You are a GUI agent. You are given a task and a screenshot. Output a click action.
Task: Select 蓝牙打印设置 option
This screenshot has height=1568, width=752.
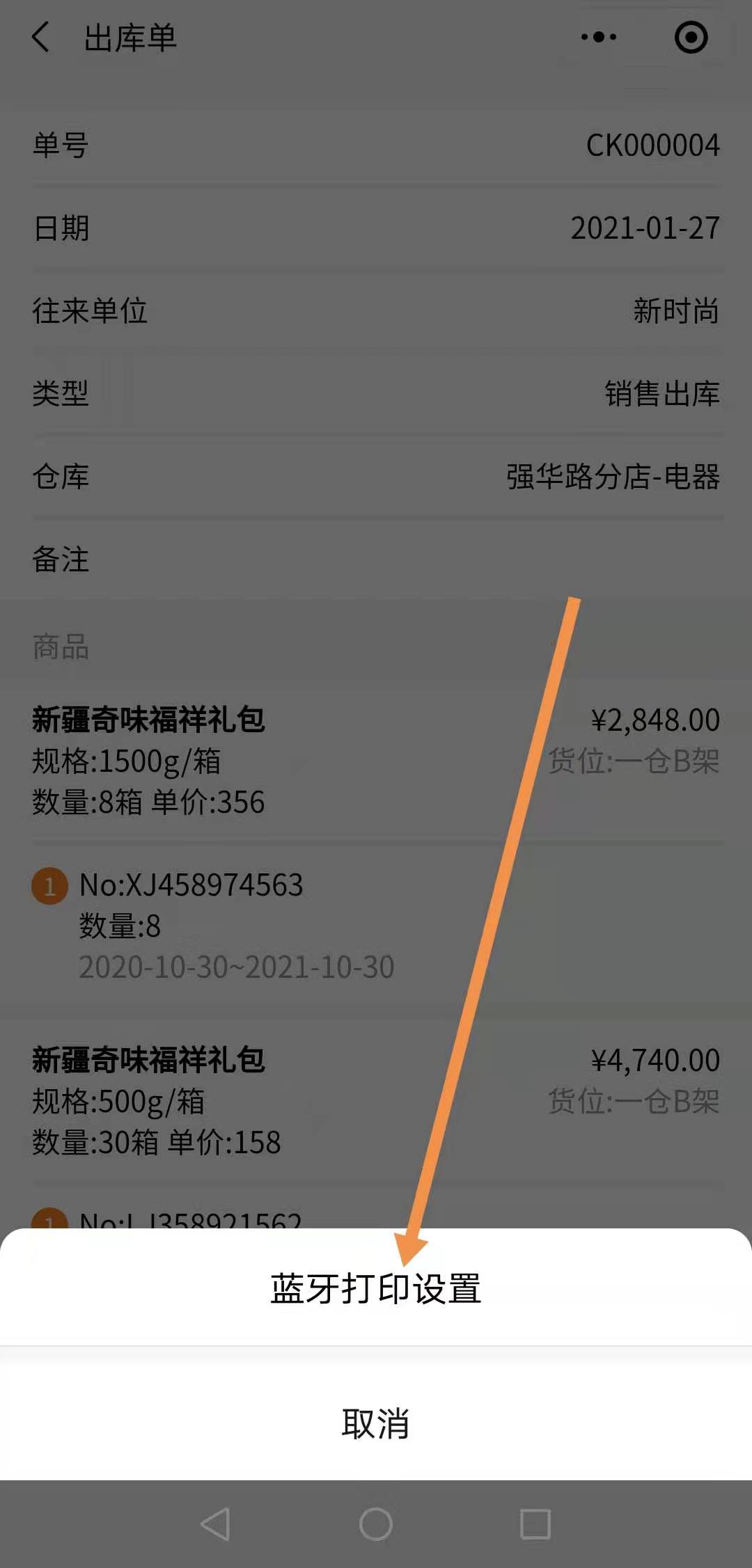coord(376,1289)
